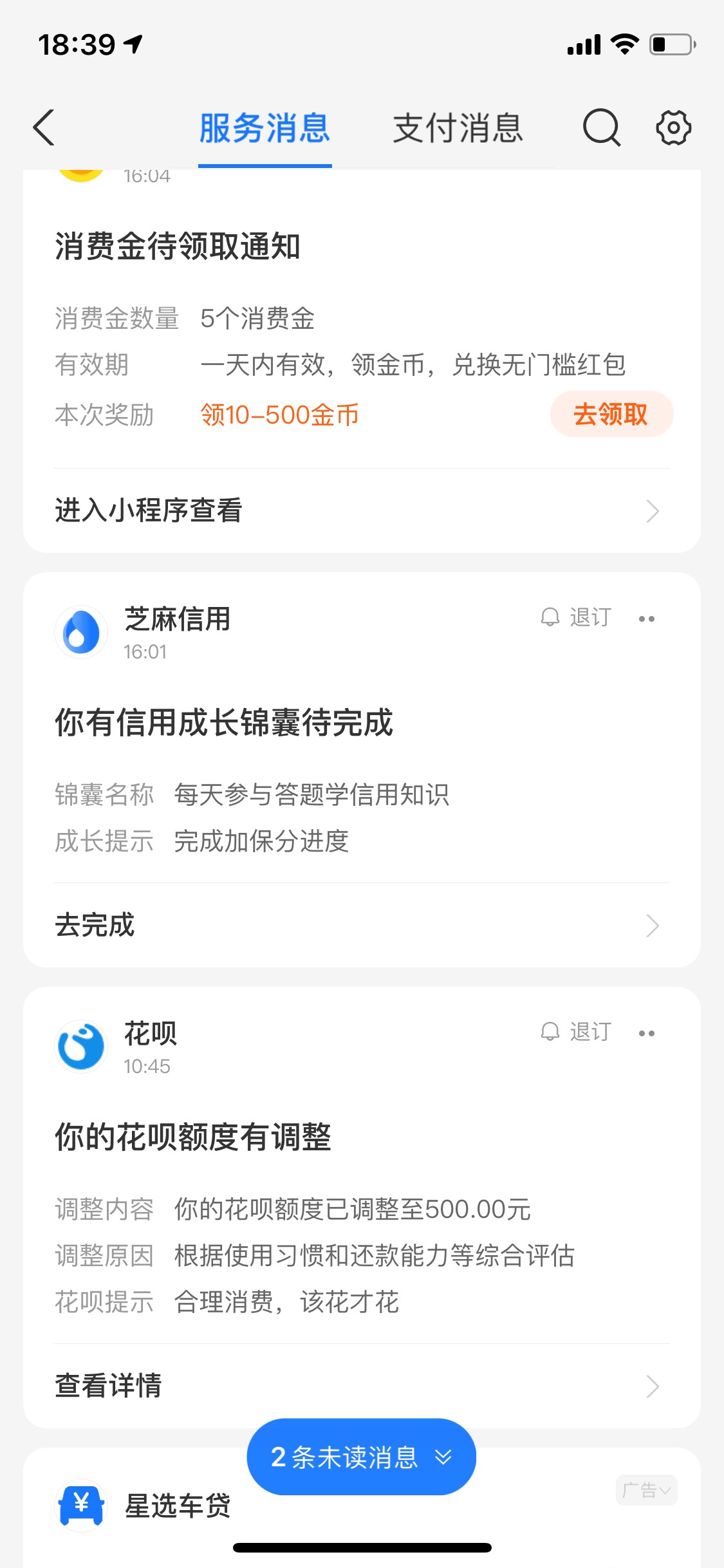Switch to the 支付消息 tab
The image size is (724, 1568).
[458, 127]
